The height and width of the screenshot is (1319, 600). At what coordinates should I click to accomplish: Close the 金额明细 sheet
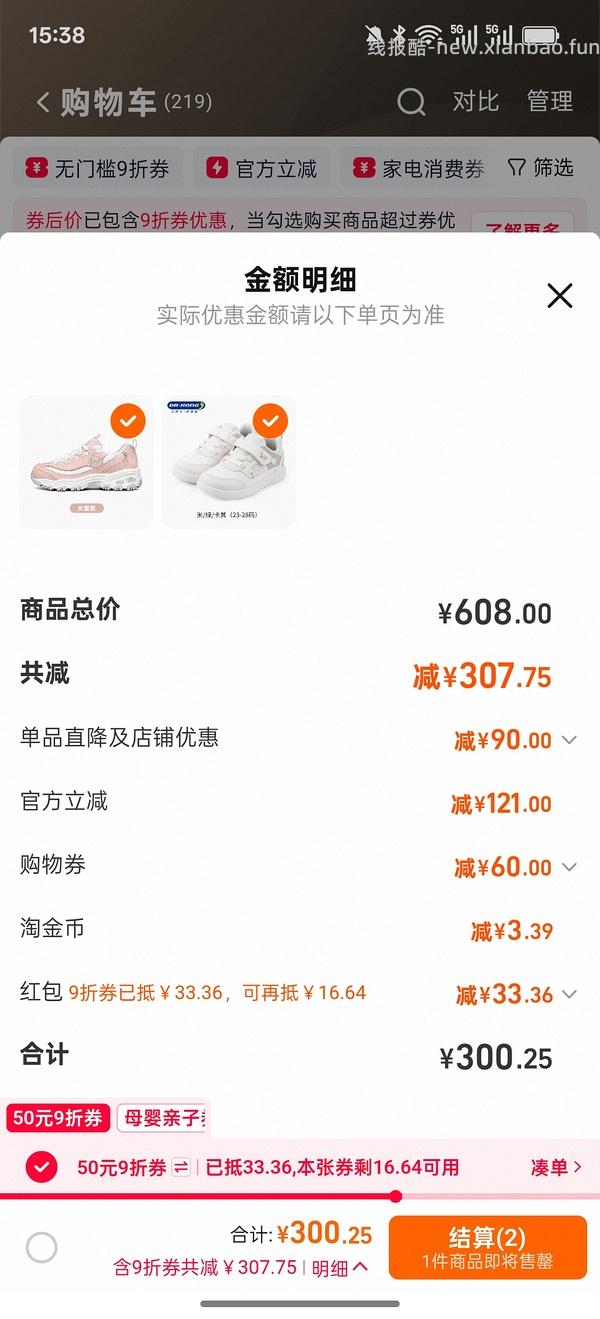[x=559, y=295]
